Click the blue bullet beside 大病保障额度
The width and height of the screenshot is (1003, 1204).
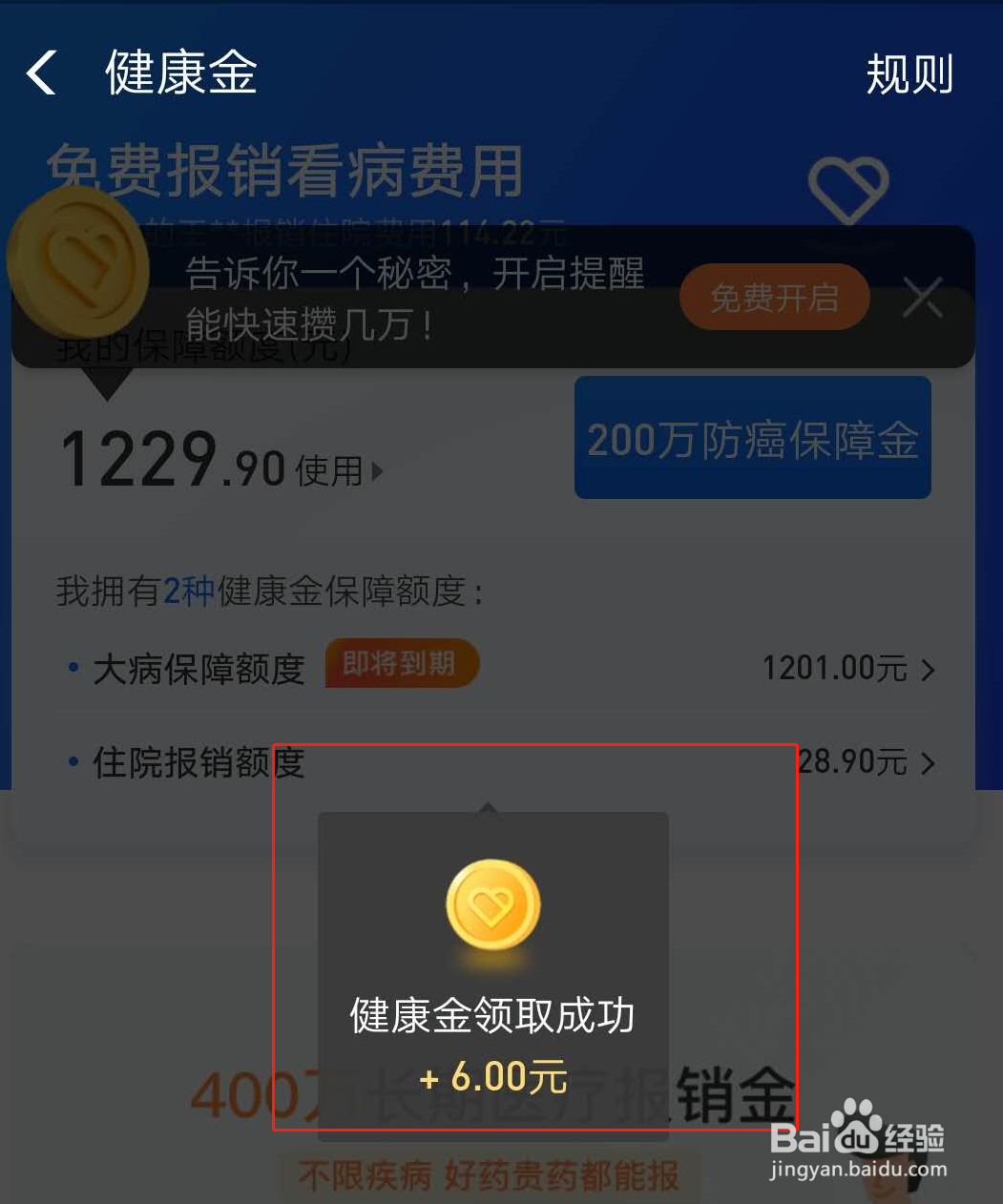click(x=73, y=667)
